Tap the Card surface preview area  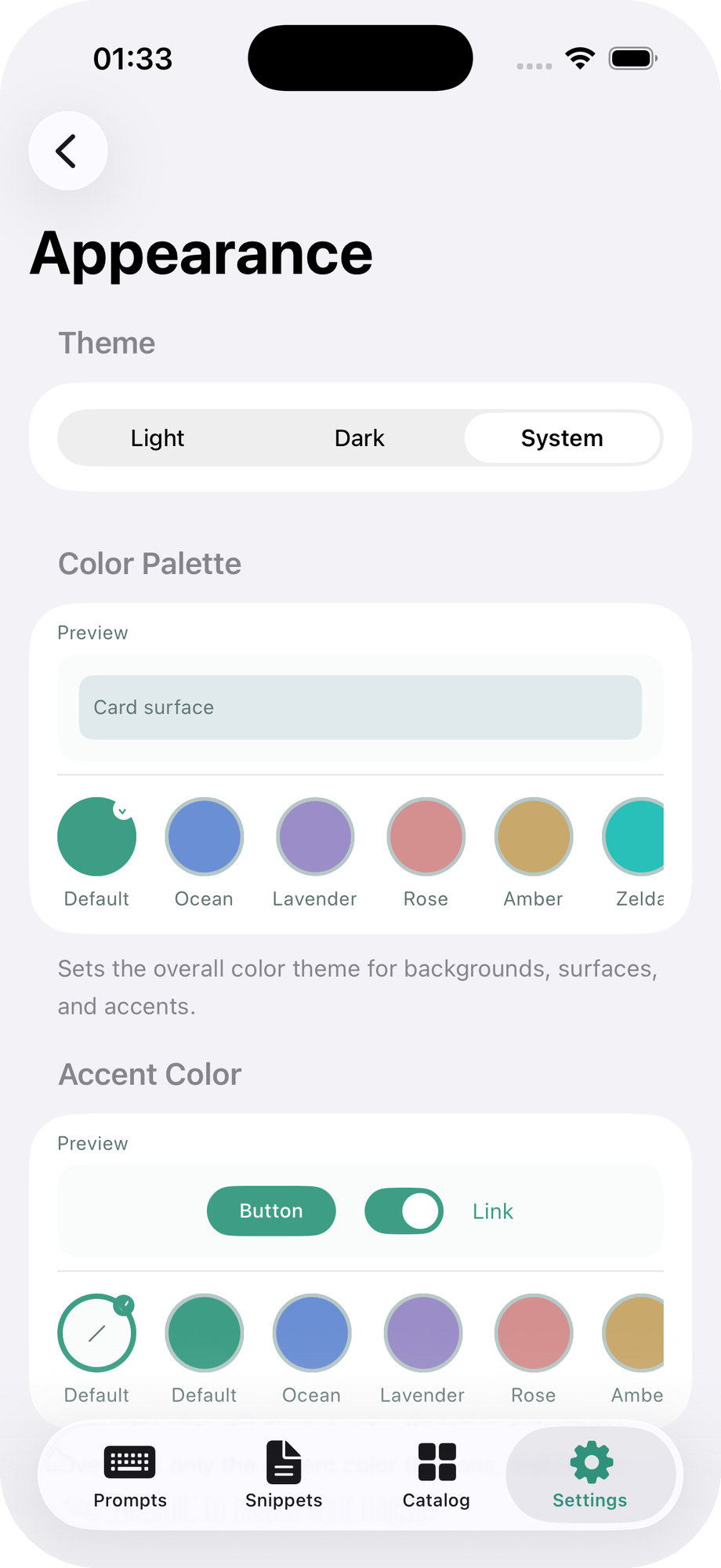[x=360, y=706]
